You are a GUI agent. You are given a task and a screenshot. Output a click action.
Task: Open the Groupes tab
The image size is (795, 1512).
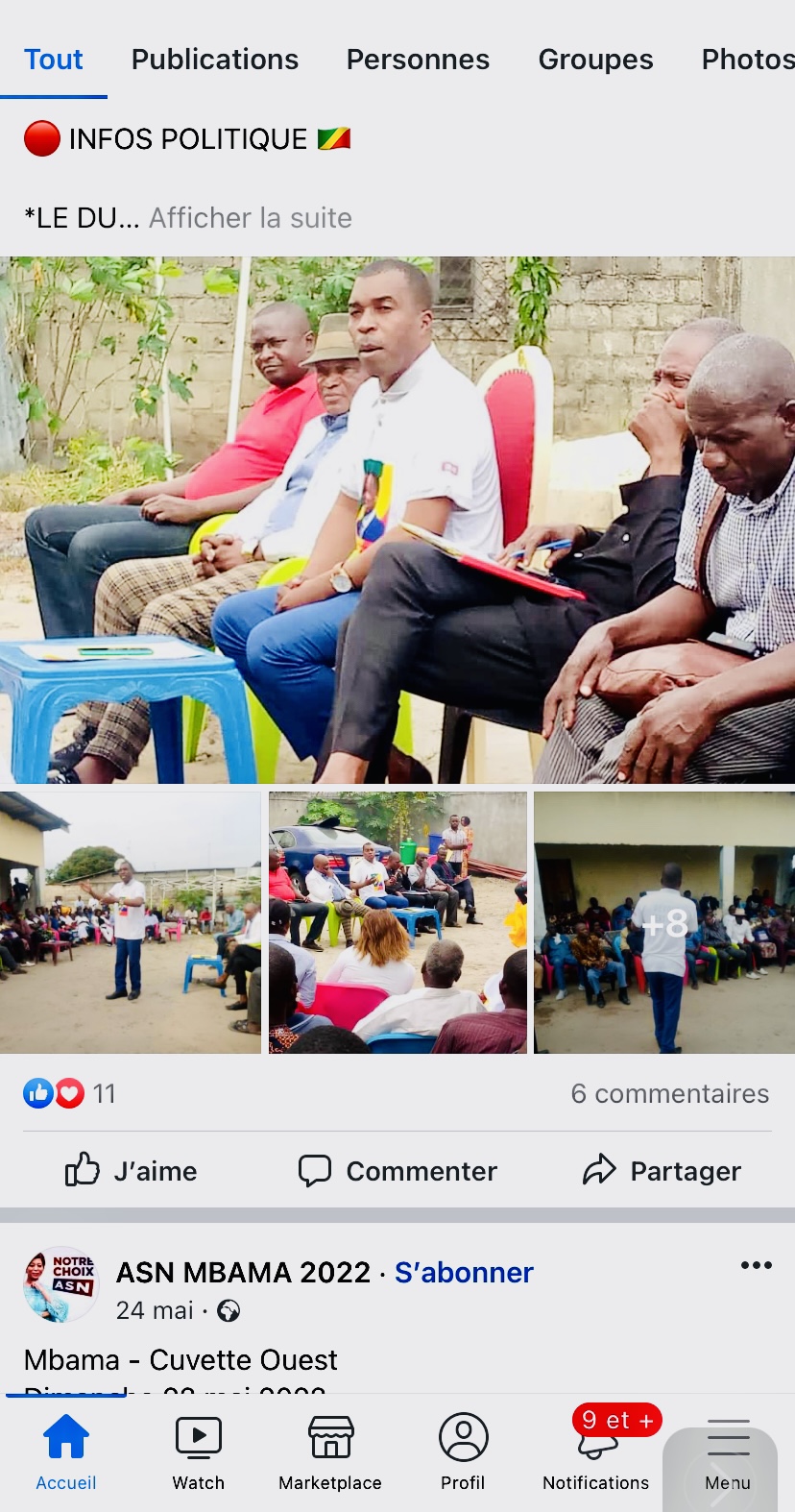point(595,60)
